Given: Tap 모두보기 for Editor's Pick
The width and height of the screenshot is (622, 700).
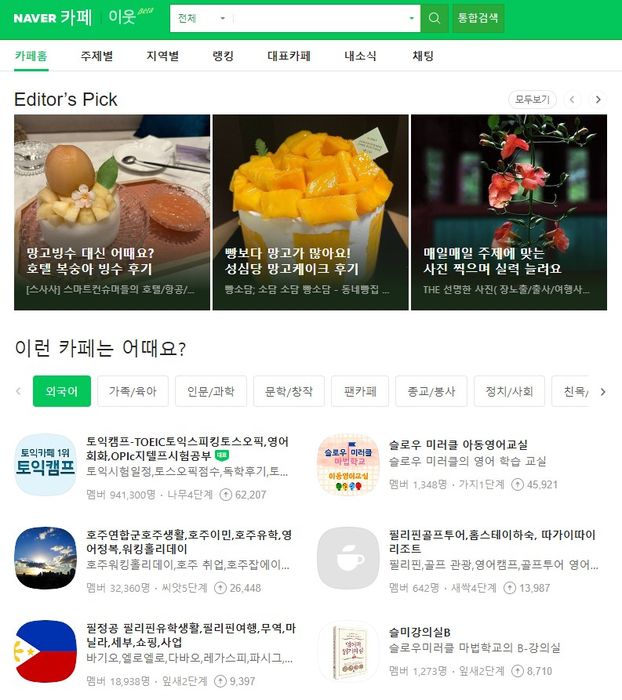Looking at the screenshot, I should pos(531,99).
